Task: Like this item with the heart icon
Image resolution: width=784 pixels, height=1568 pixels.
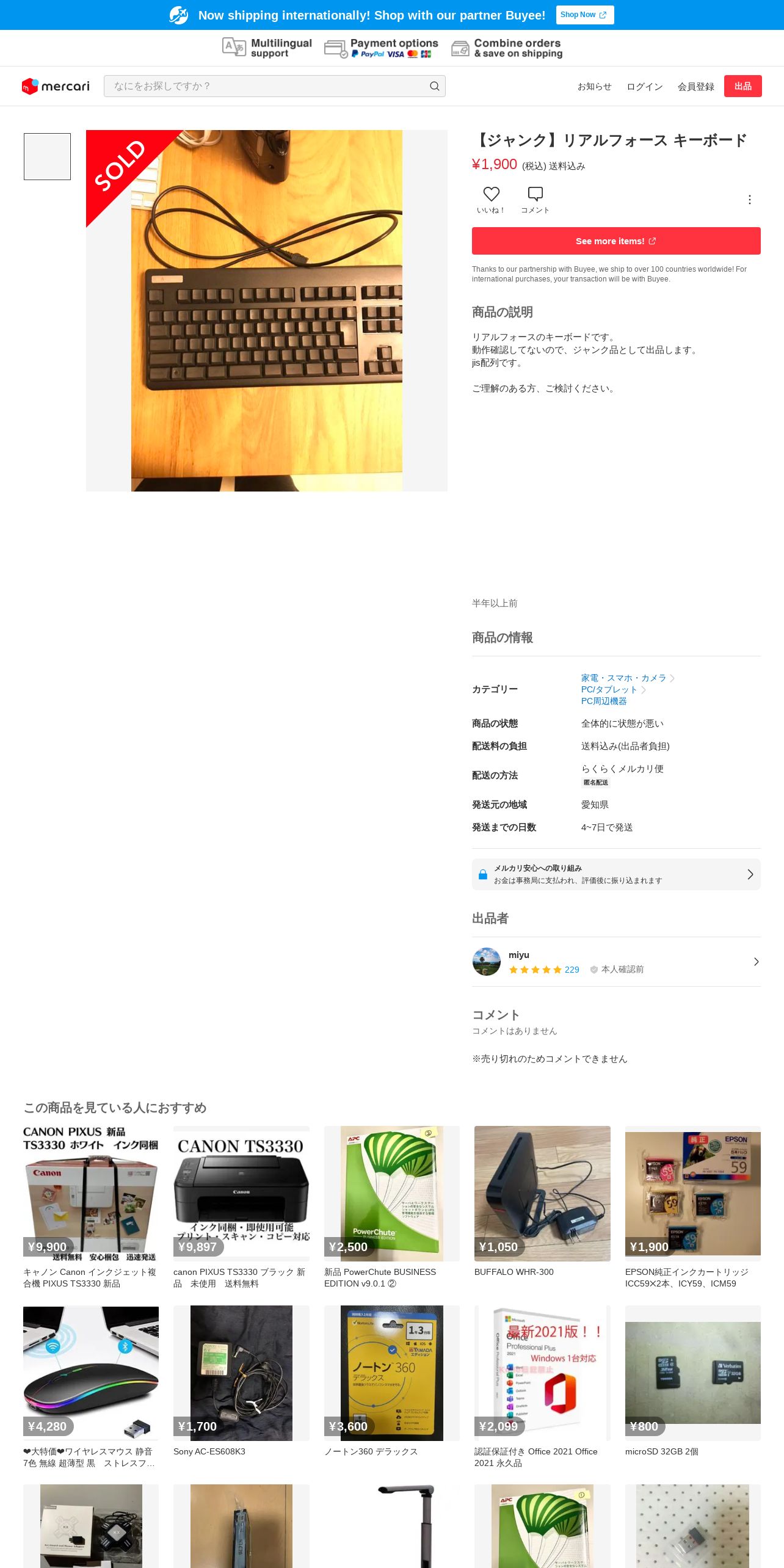Action: point(491,195)
